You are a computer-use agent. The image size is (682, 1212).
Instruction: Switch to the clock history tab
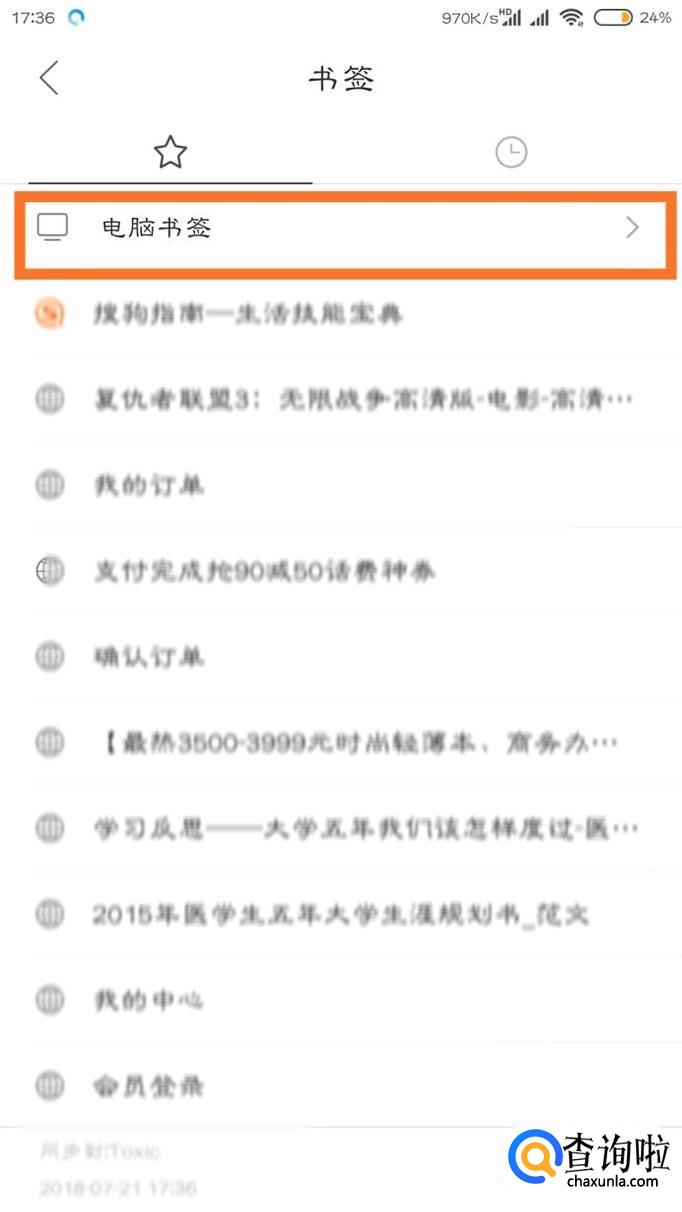pyautogui.click(x=511, y=153)
